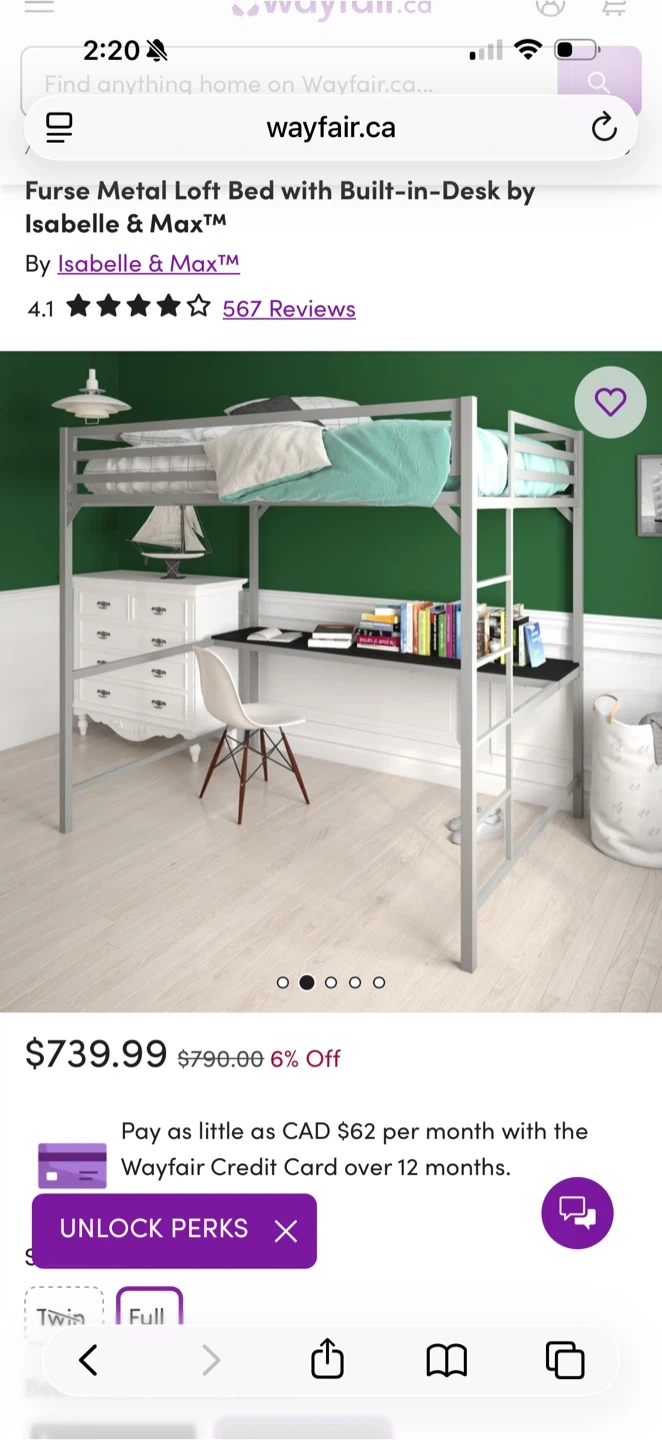
Task: Open the page reader menu icon
Action: click(x=59, y=128)
